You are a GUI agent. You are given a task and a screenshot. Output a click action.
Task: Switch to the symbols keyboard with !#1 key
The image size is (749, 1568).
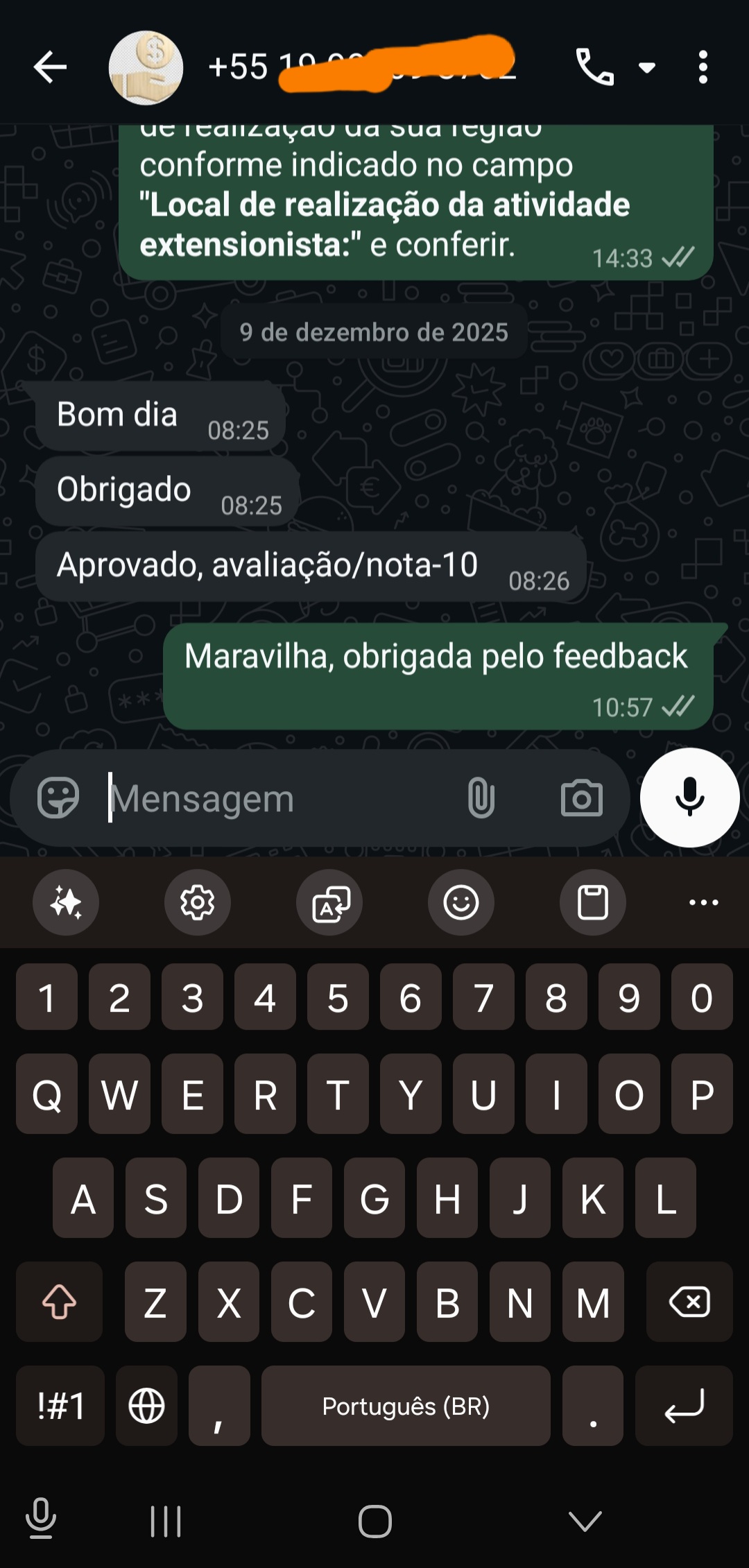point(59,1406)
